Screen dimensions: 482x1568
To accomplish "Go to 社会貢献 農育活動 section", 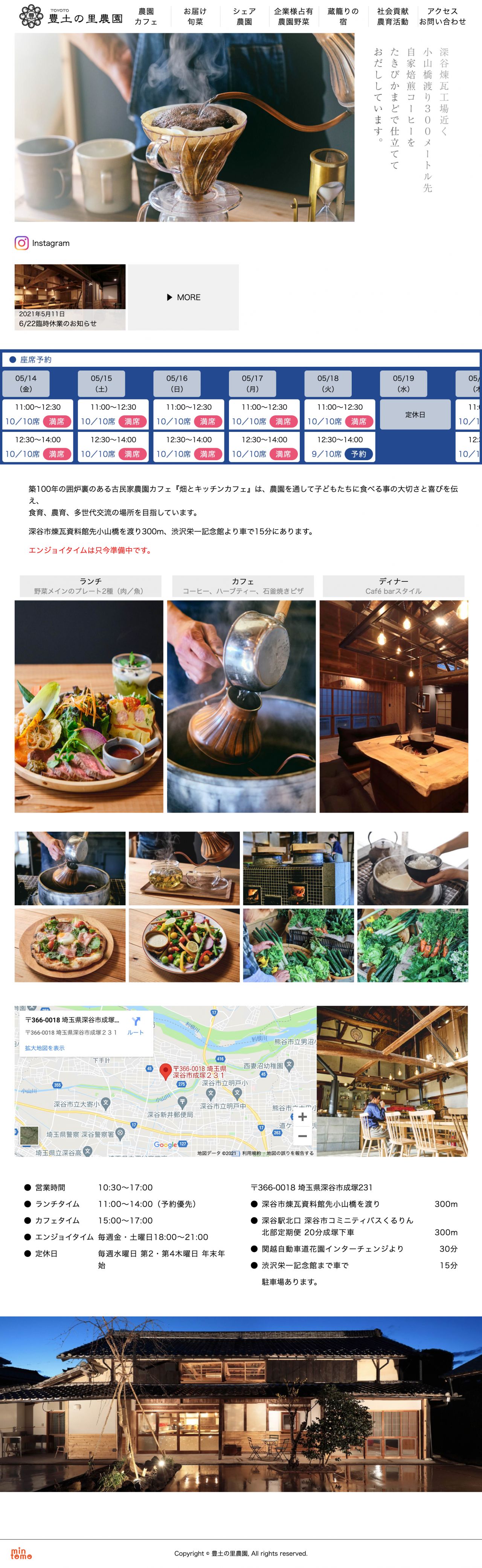I will point(392,17).
